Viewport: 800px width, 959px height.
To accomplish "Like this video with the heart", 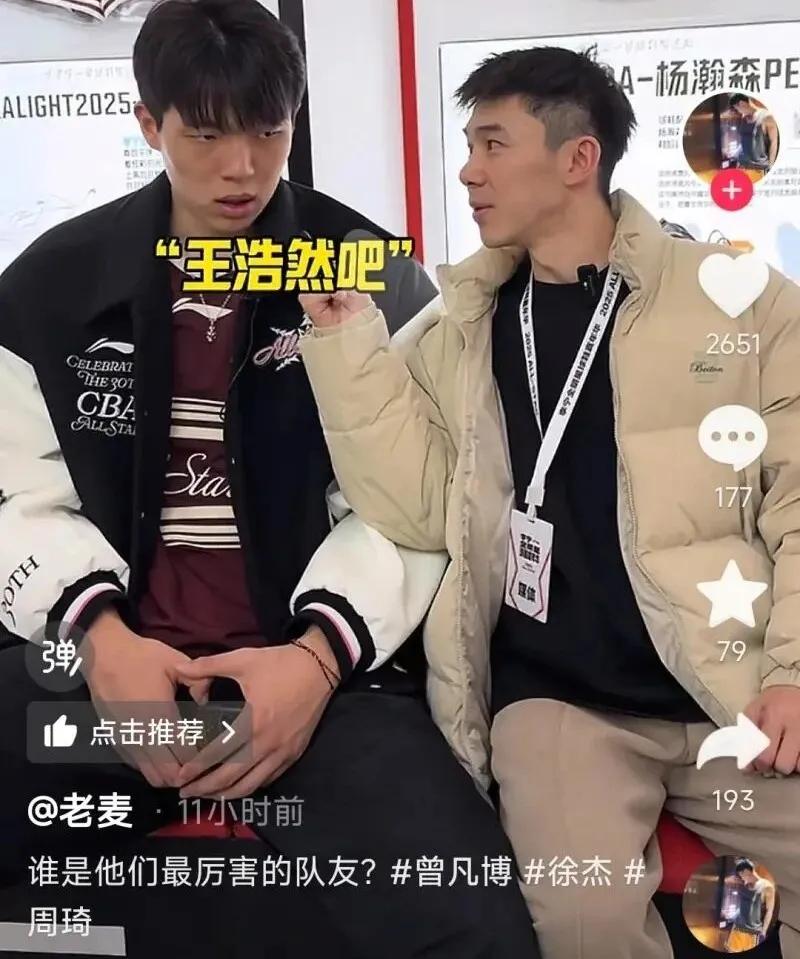I will 732,287.
